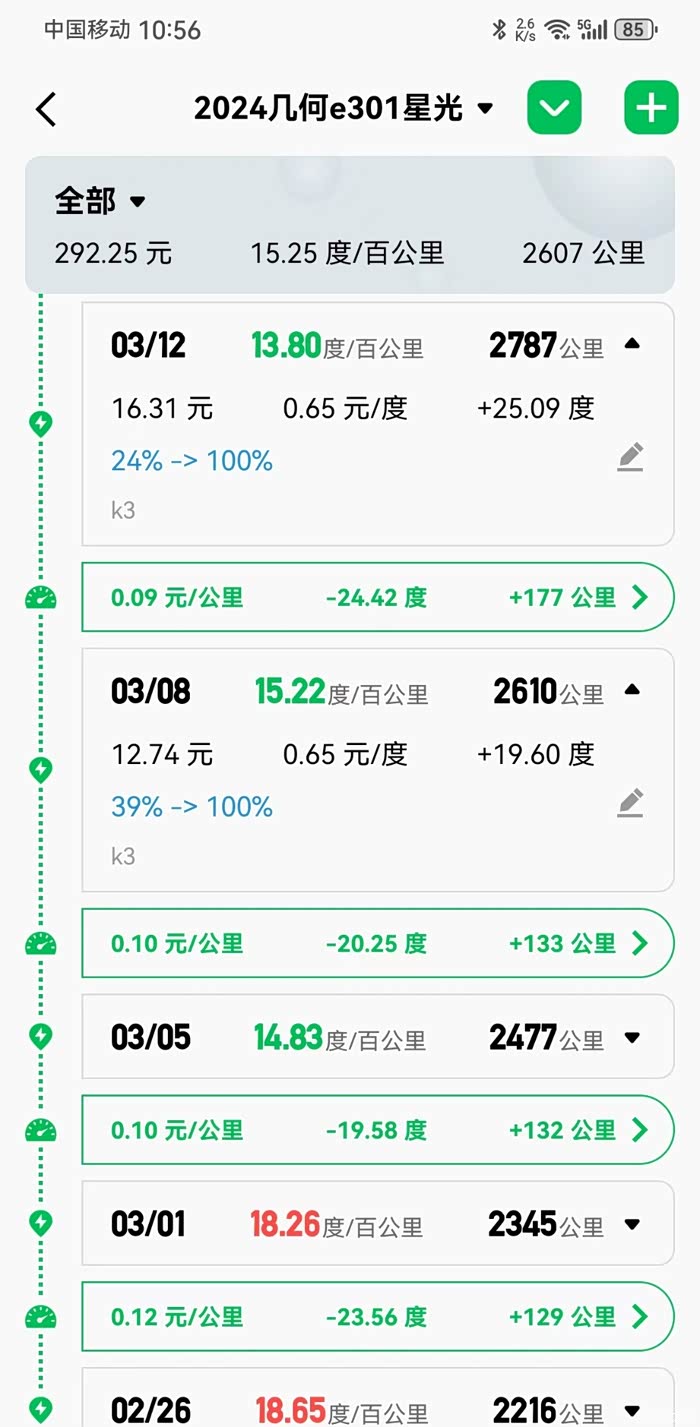Tap the green chevron-down button
700x1427 pixels.
(555, 108)
